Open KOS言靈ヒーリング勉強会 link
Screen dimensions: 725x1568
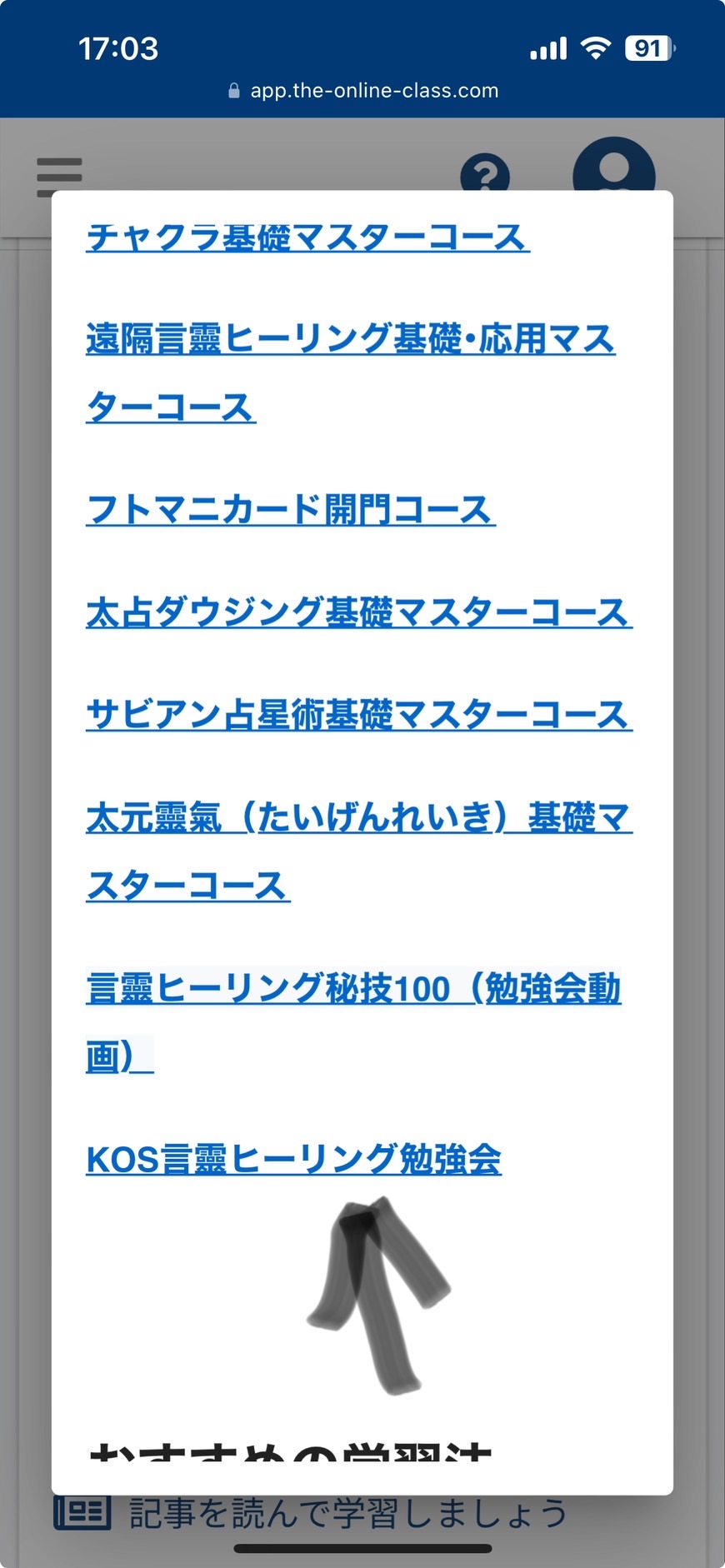coord(293,1160)
